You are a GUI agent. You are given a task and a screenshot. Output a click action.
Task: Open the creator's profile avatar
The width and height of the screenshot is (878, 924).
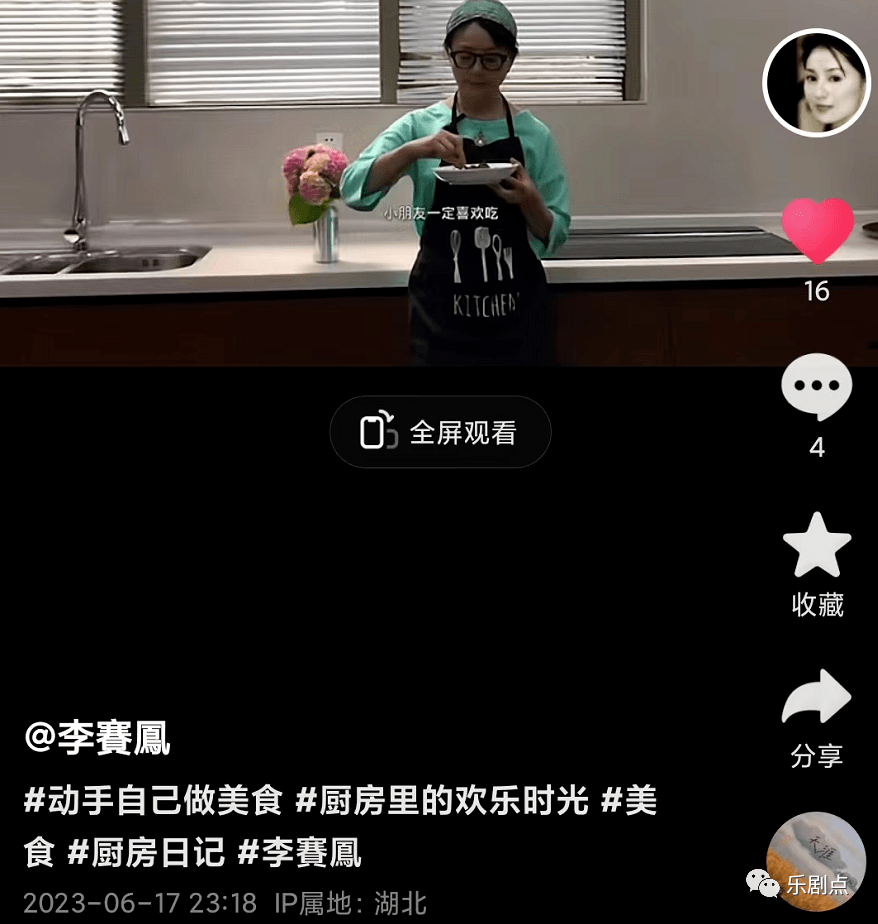(x=816, y=82)
